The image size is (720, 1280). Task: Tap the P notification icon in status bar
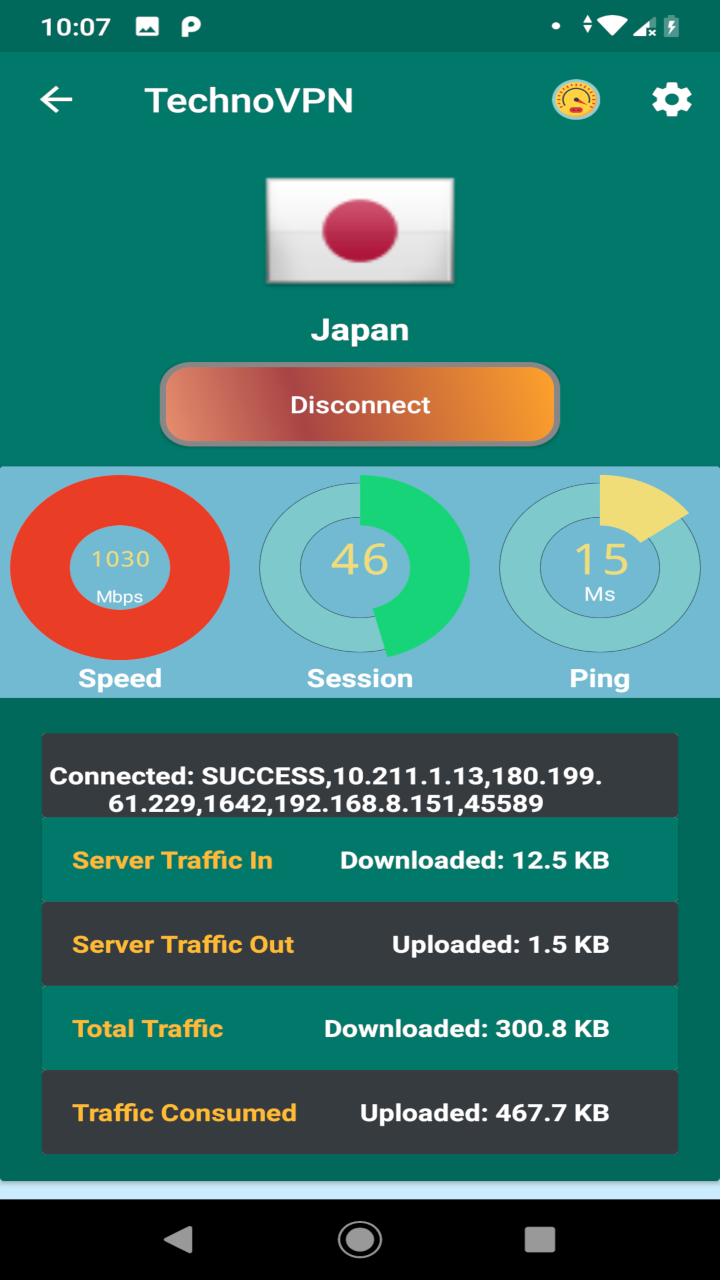pyautogui.click(x=190, y=26)
